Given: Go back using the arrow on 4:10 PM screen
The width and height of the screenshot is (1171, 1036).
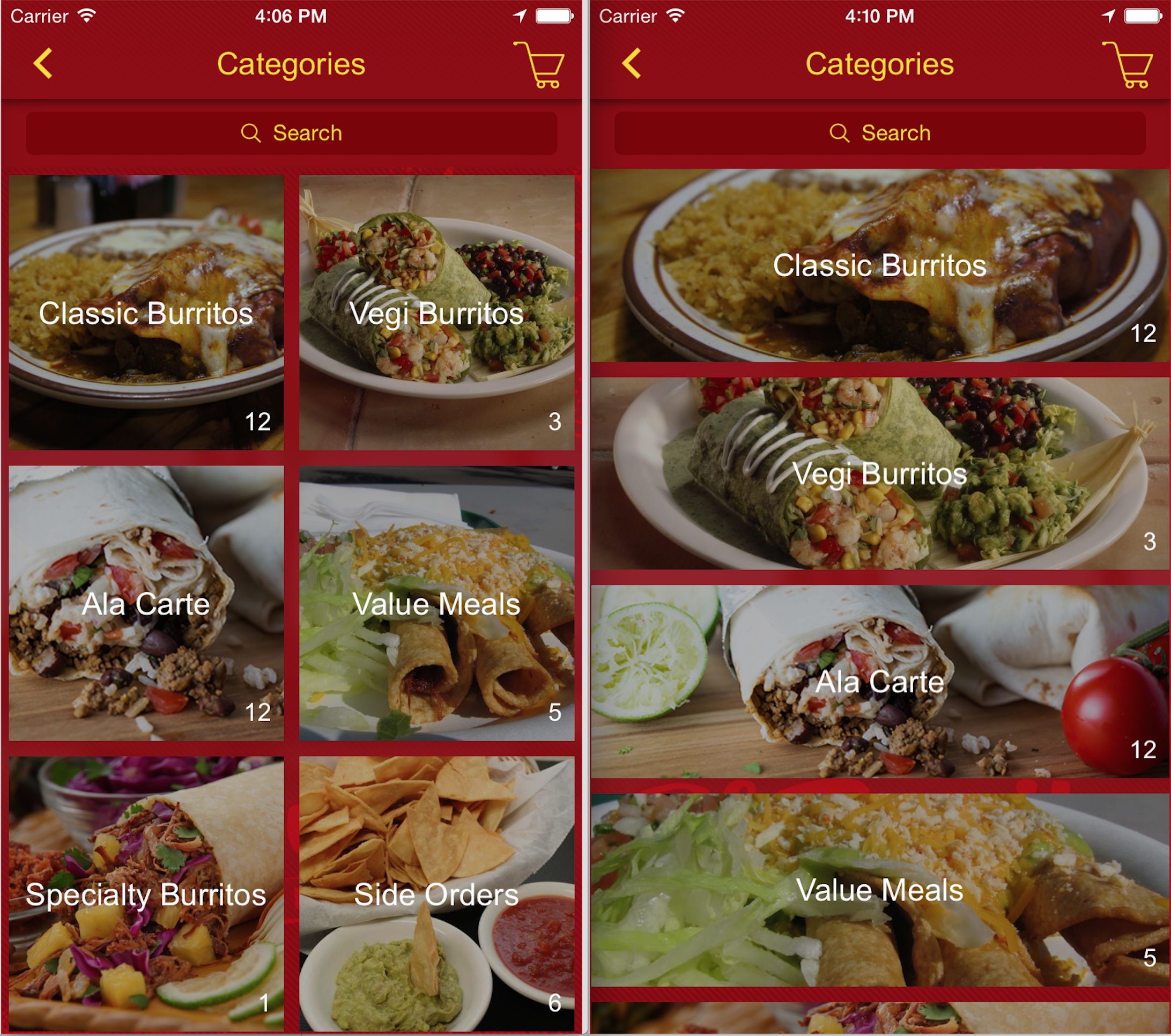Looking at the screenshot, I should coord(631,63).
